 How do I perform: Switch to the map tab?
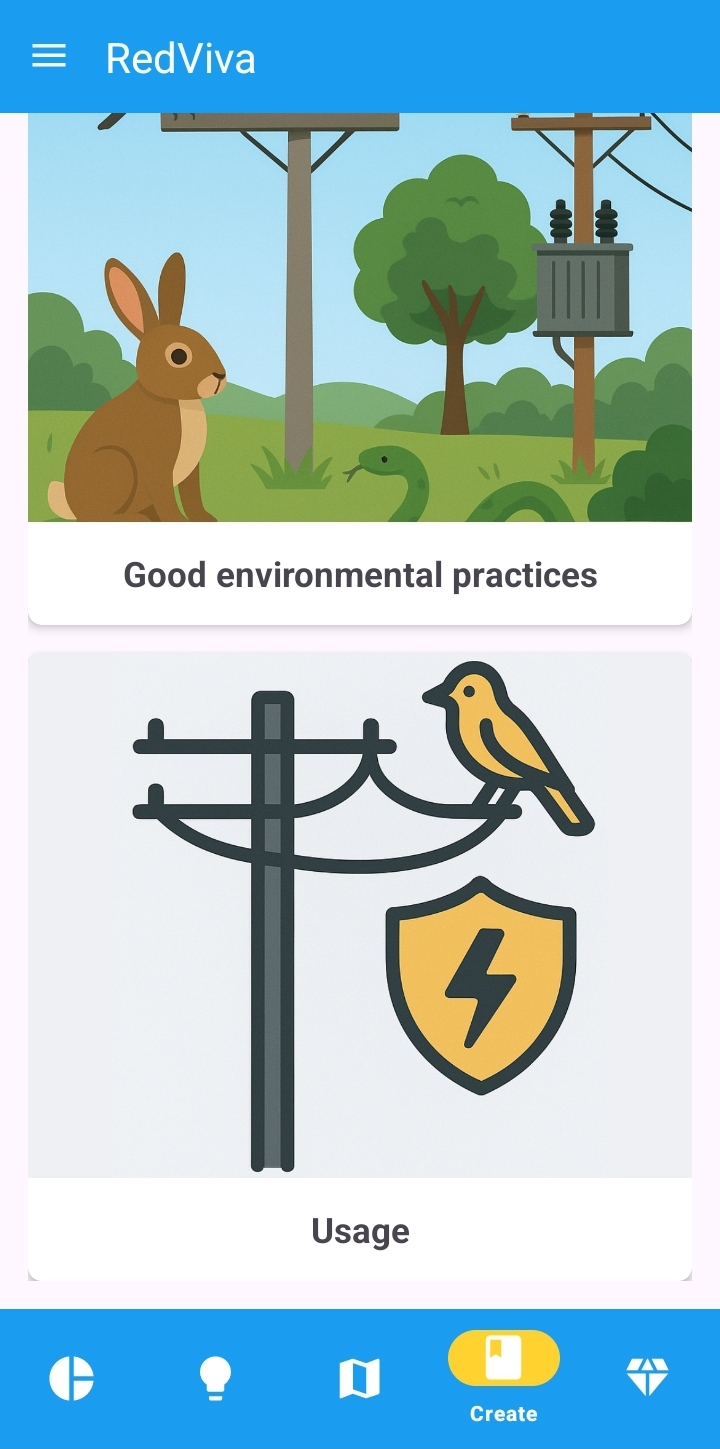(x=359, y=1379)
